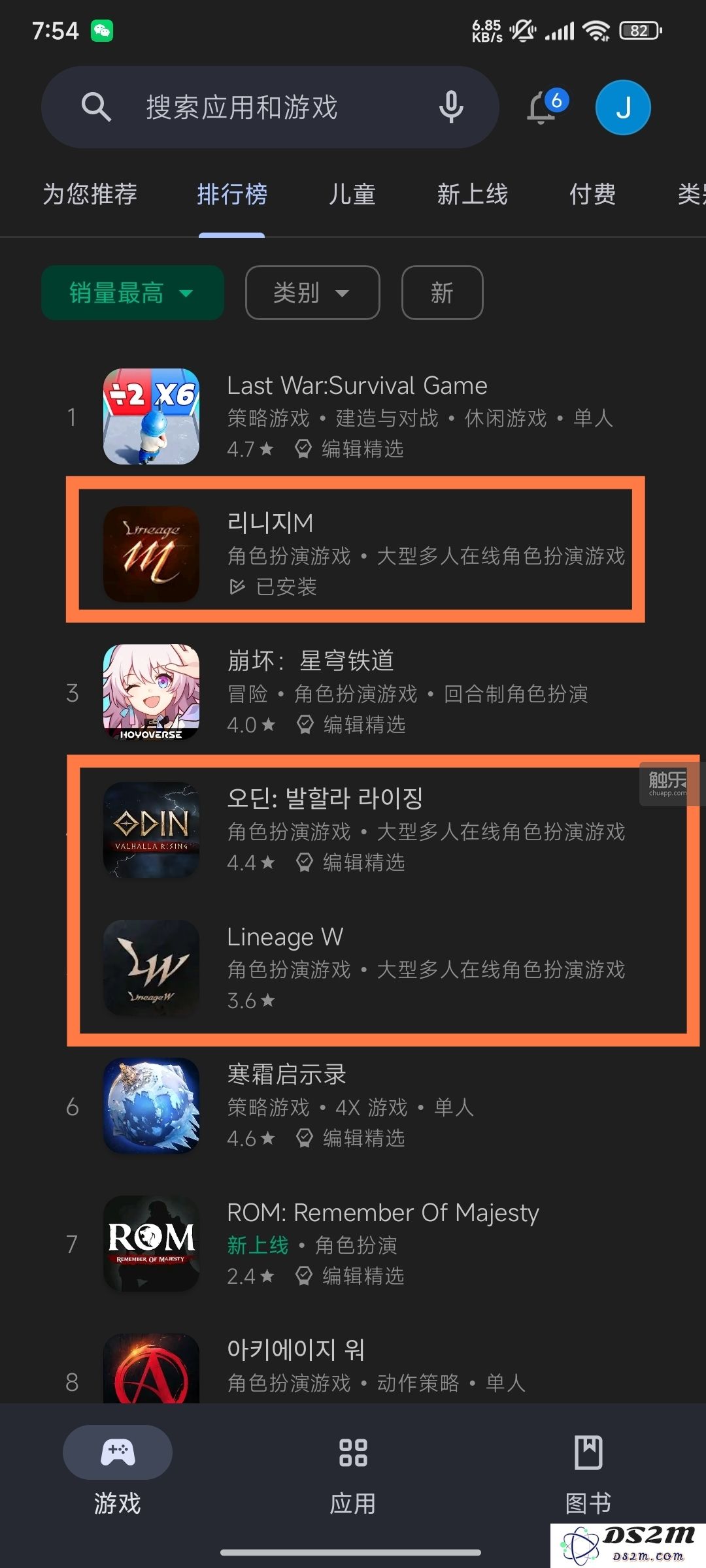Start voice search with the microphone
The width and height of the screenshot is (706, 1568).
pos(451,107)
